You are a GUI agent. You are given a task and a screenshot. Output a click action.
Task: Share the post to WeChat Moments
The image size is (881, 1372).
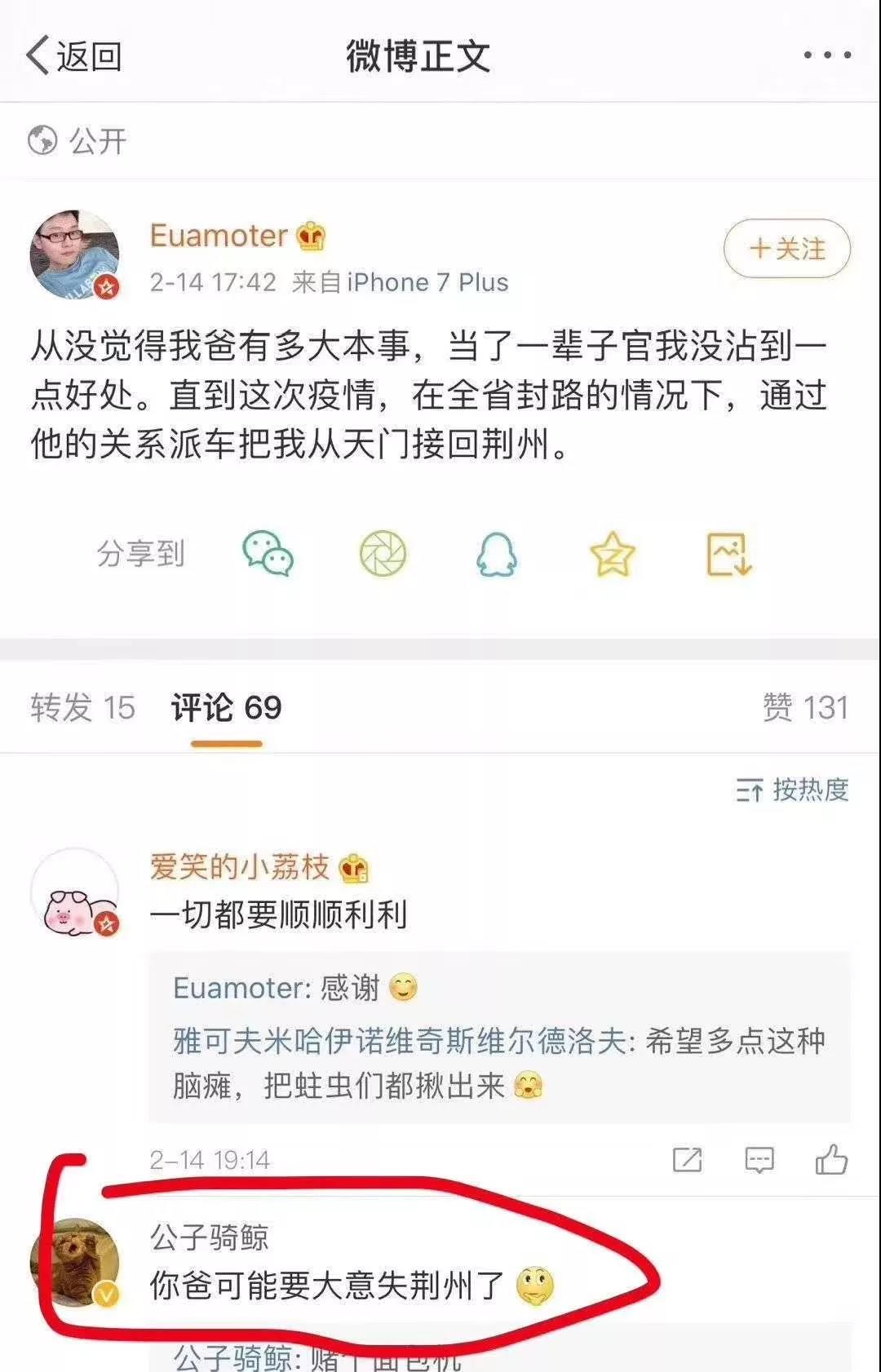click(x=383, y=554)
